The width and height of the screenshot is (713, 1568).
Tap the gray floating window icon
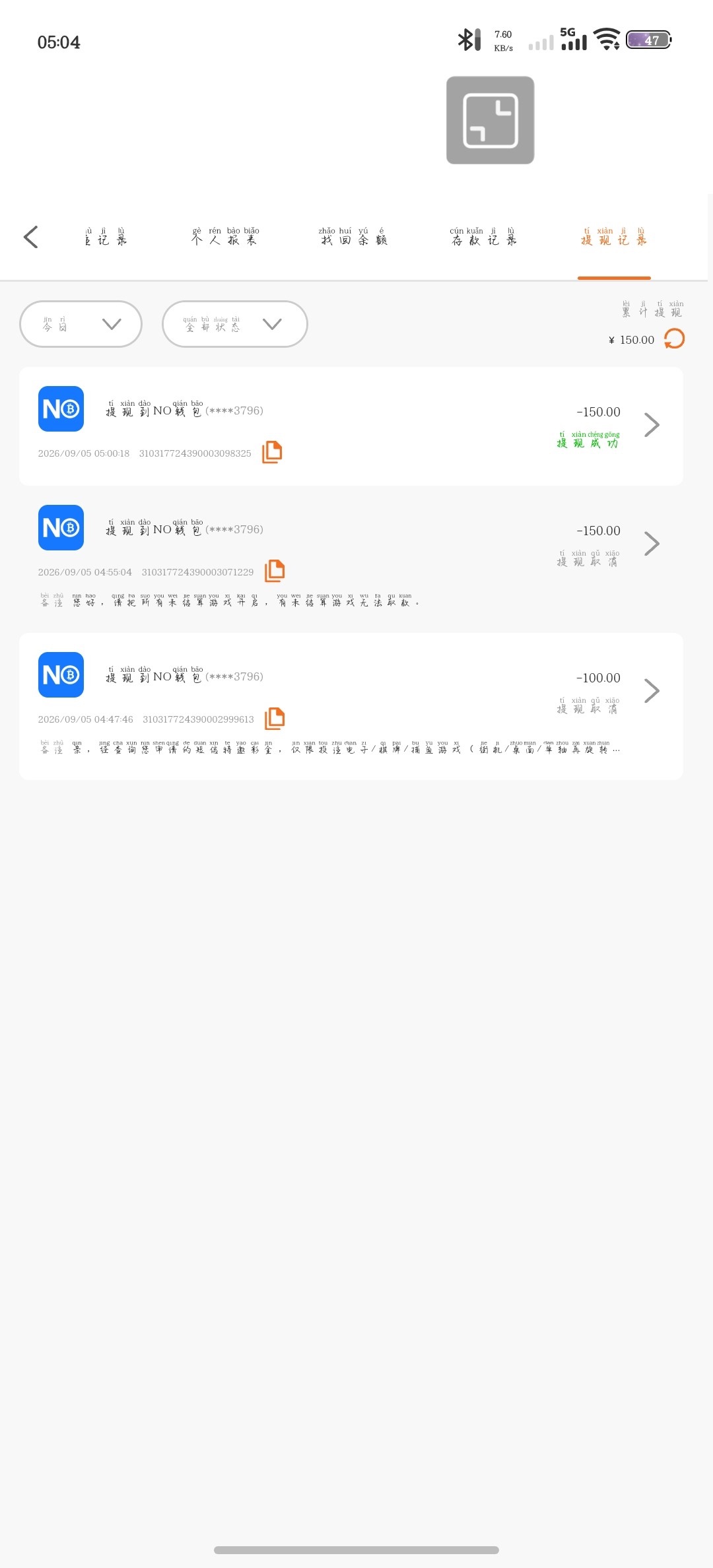point(490,120)
